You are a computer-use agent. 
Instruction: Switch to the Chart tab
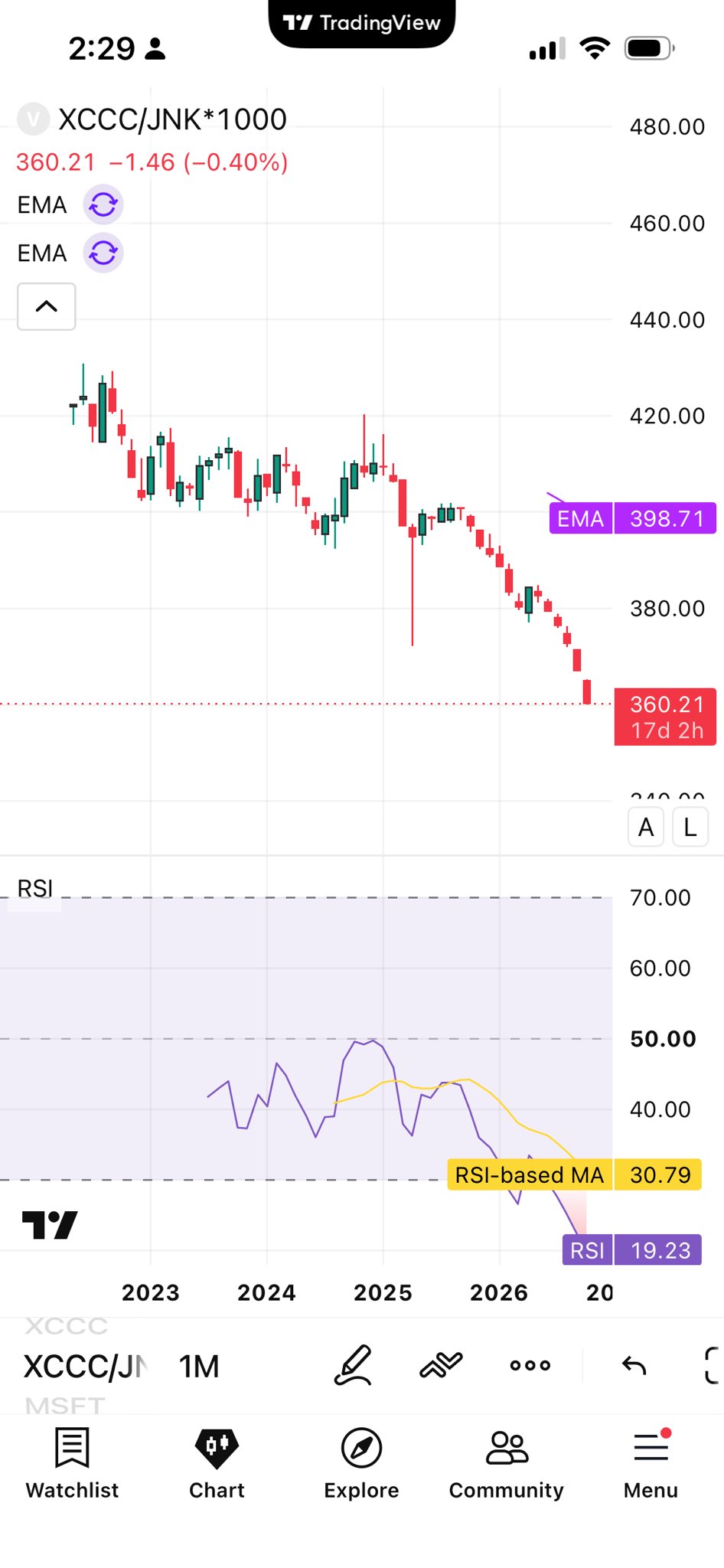pos(217,1463)
